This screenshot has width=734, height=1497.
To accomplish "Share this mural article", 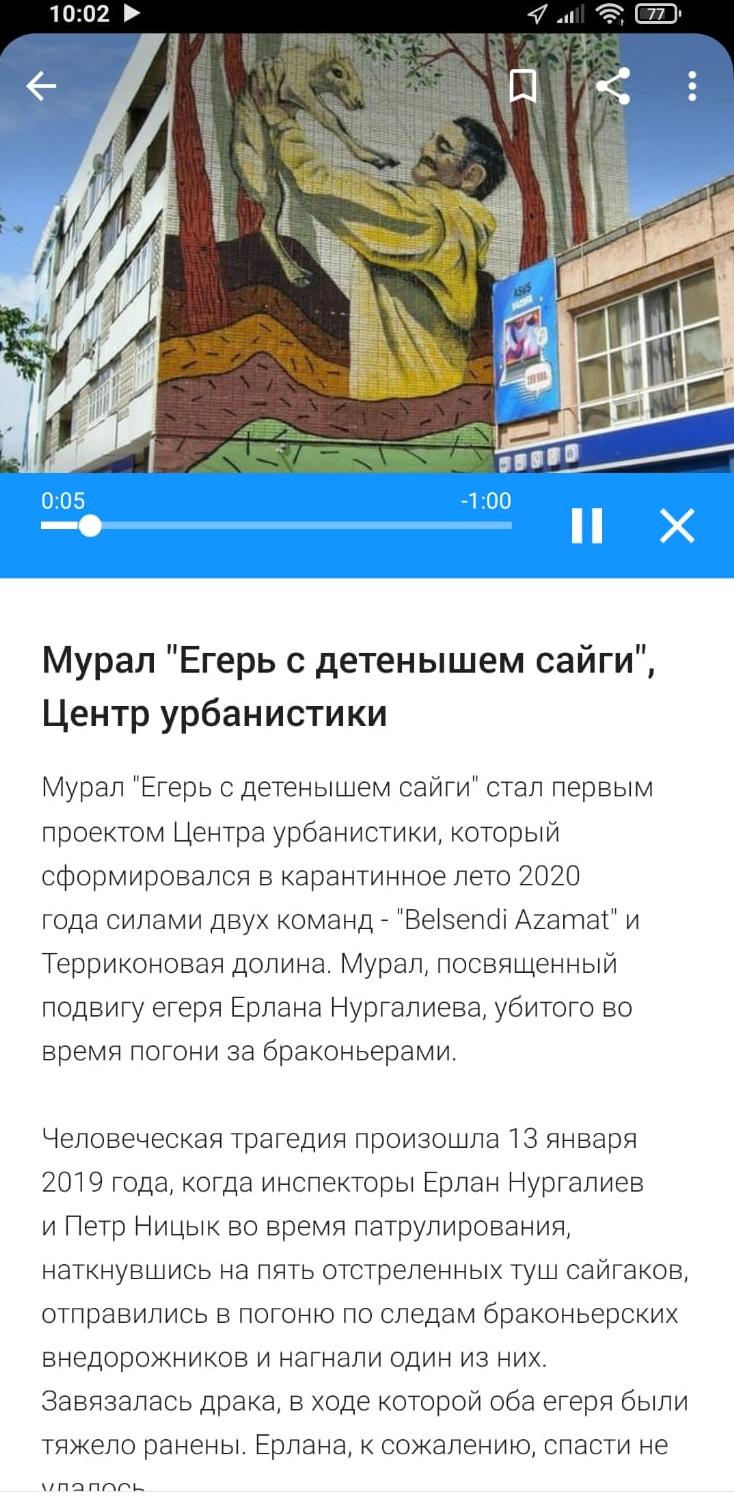I will pyautogui.click(x=612, y=86).
